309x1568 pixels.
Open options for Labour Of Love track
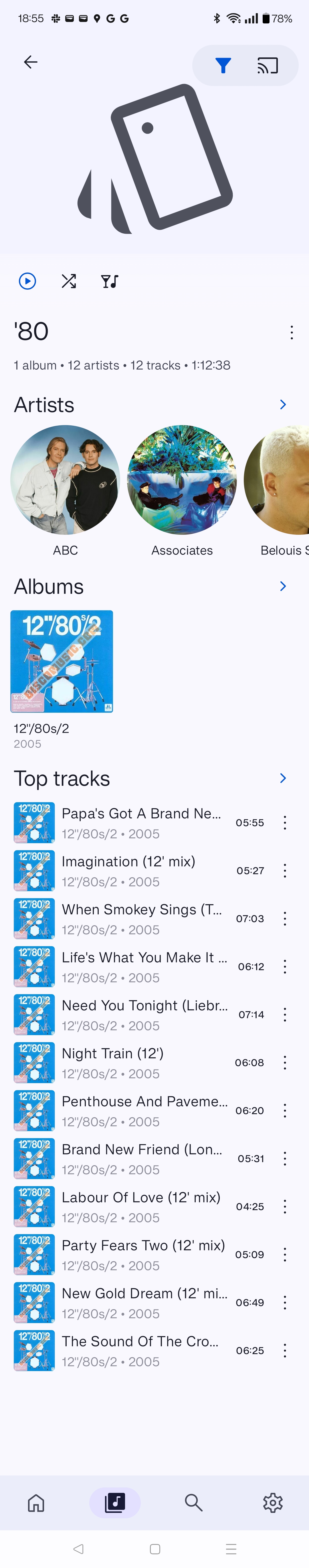(285, 1206)
